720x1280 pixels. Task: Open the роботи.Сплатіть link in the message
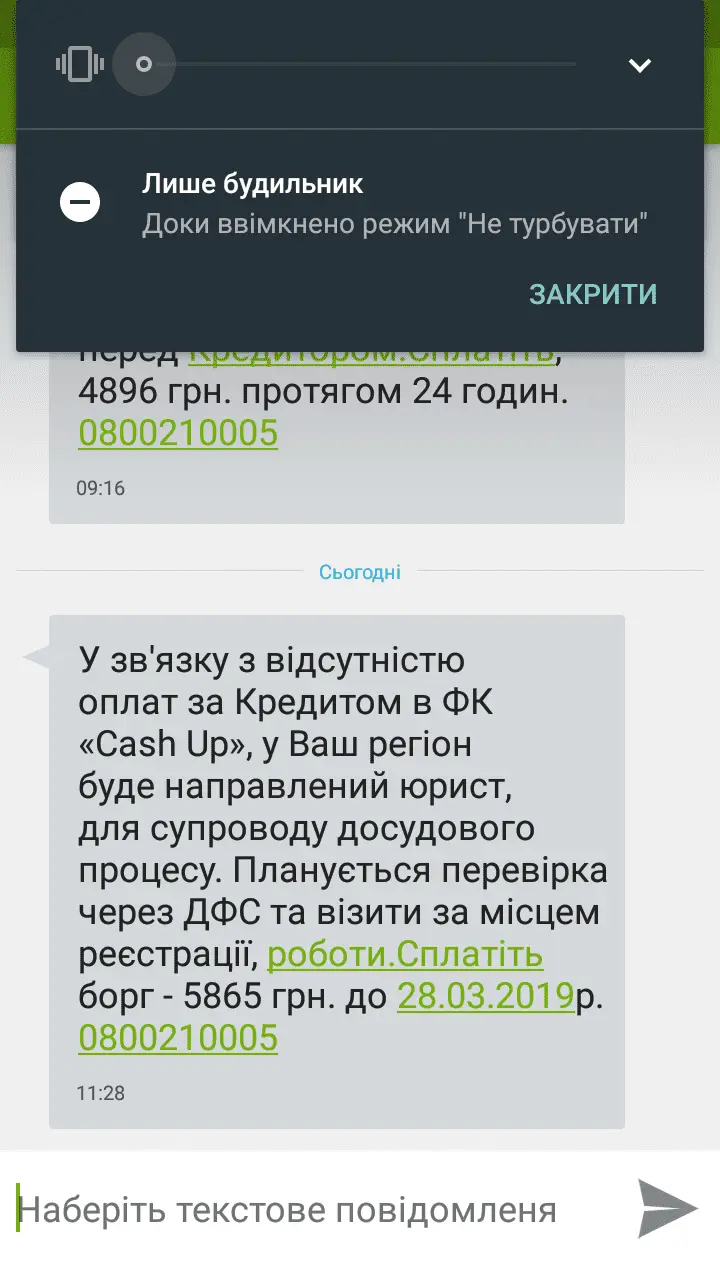[405, 955]
